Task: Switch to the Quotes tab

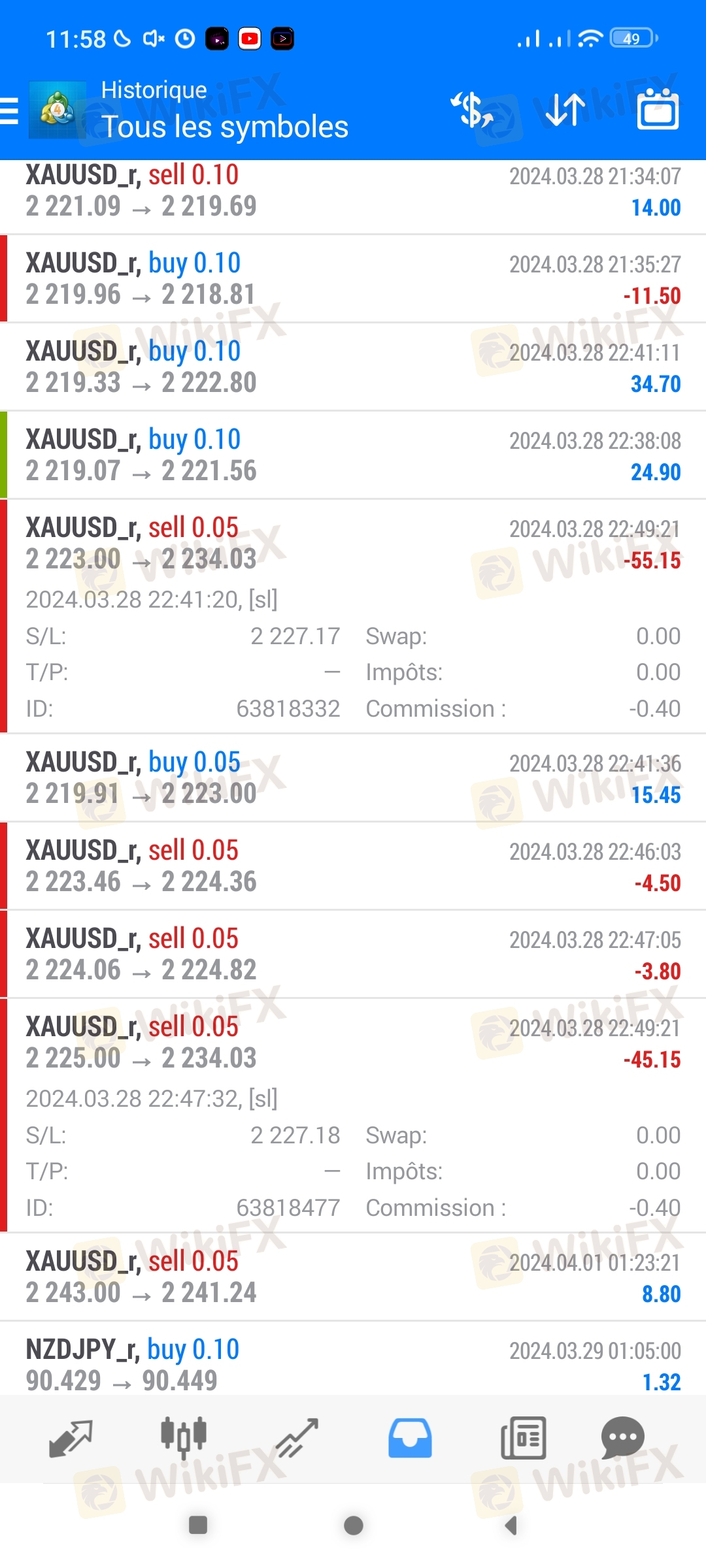Action: 71,1439
